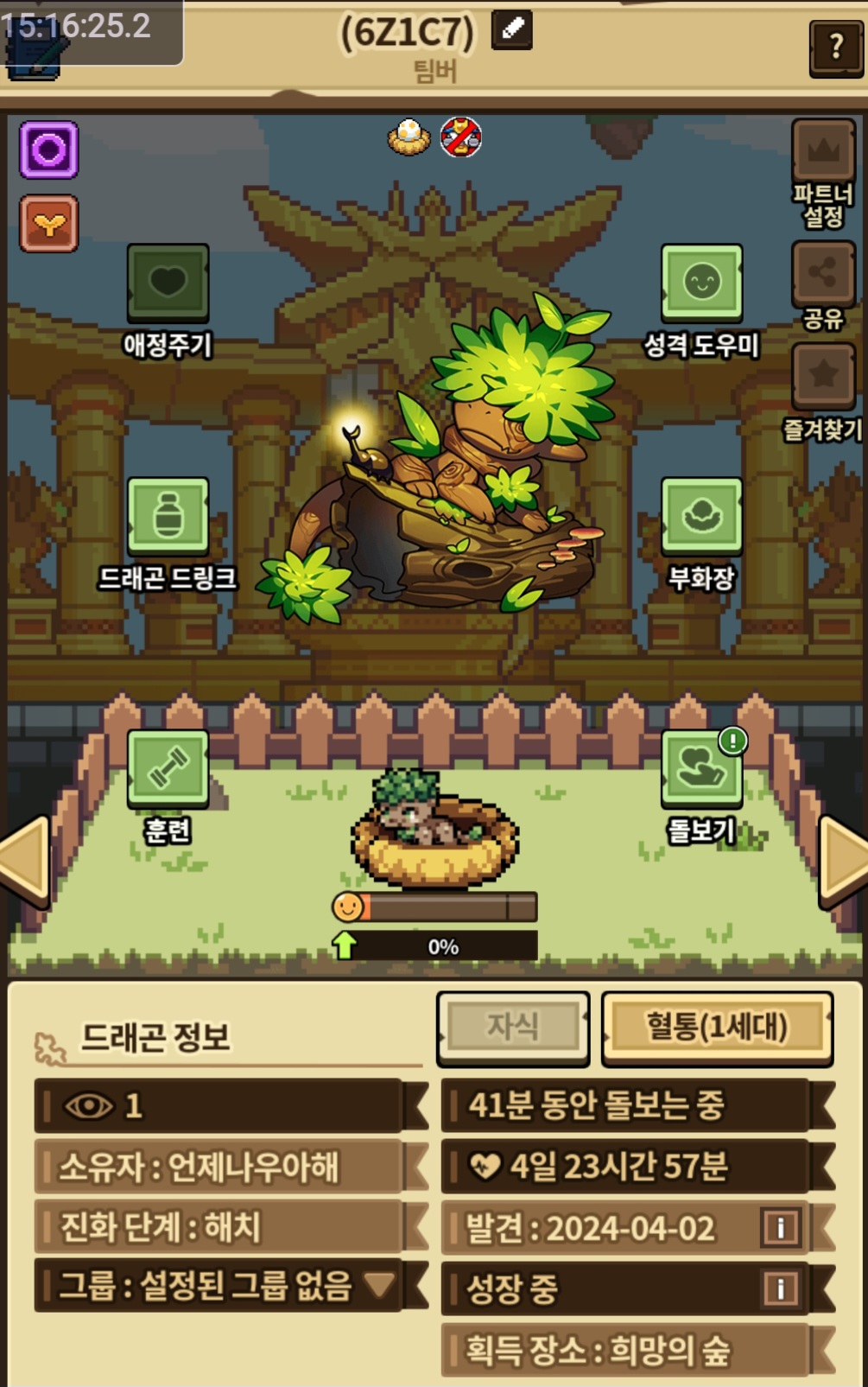Open 돌보기 care menu
This screenshot has height=1387, width=868.
coord(701,769)
